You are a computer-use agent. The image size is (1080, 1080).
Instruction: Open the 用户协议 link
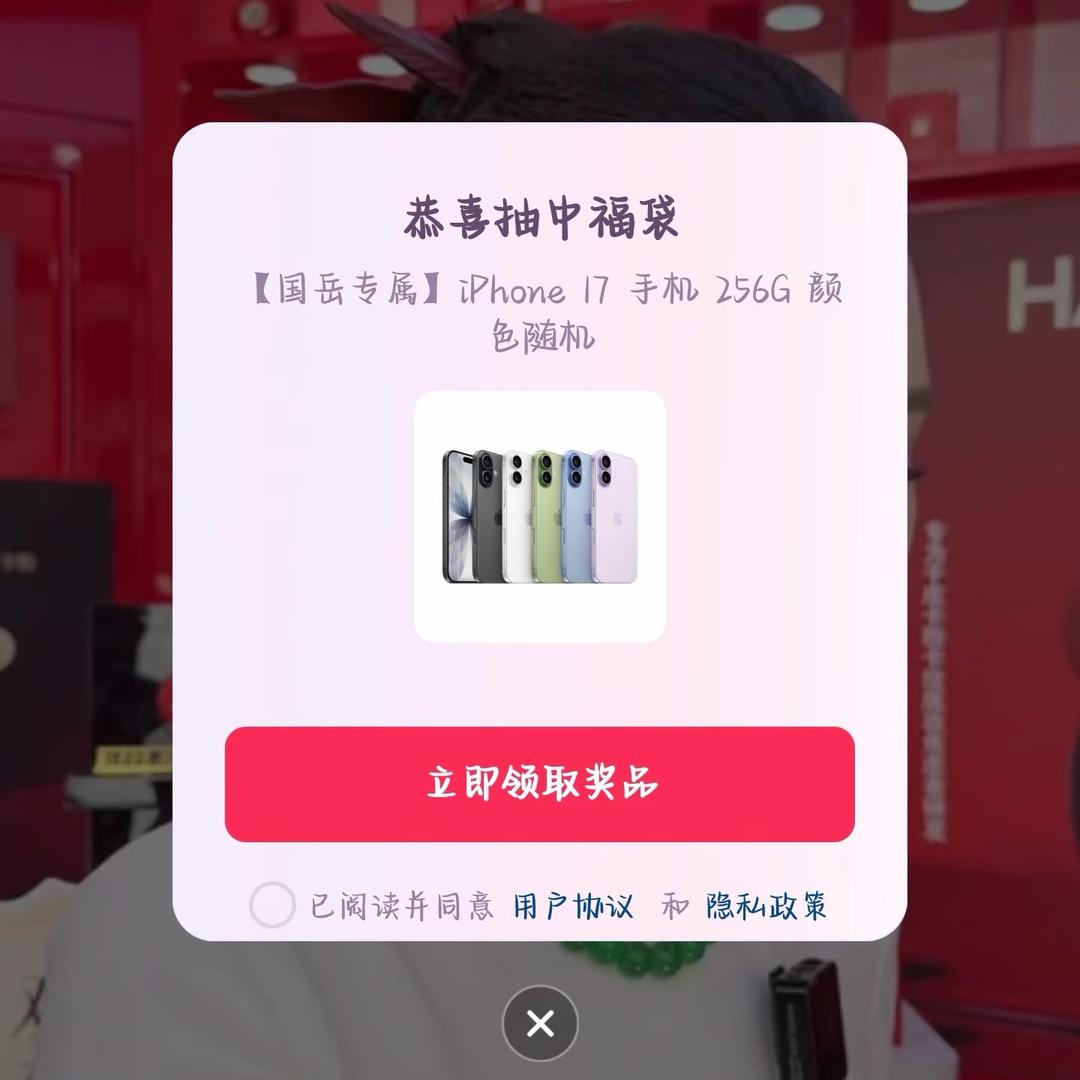tap(573, 907)
